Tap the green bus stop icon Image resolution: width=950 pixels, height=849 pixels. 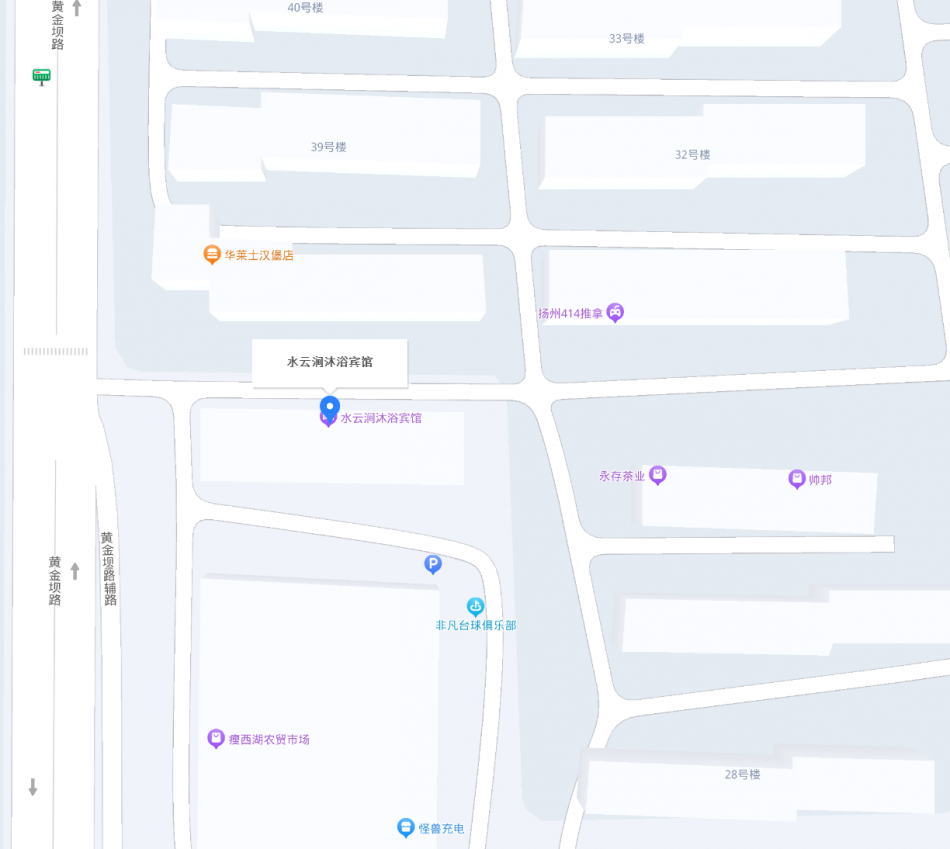pos(41,76)
